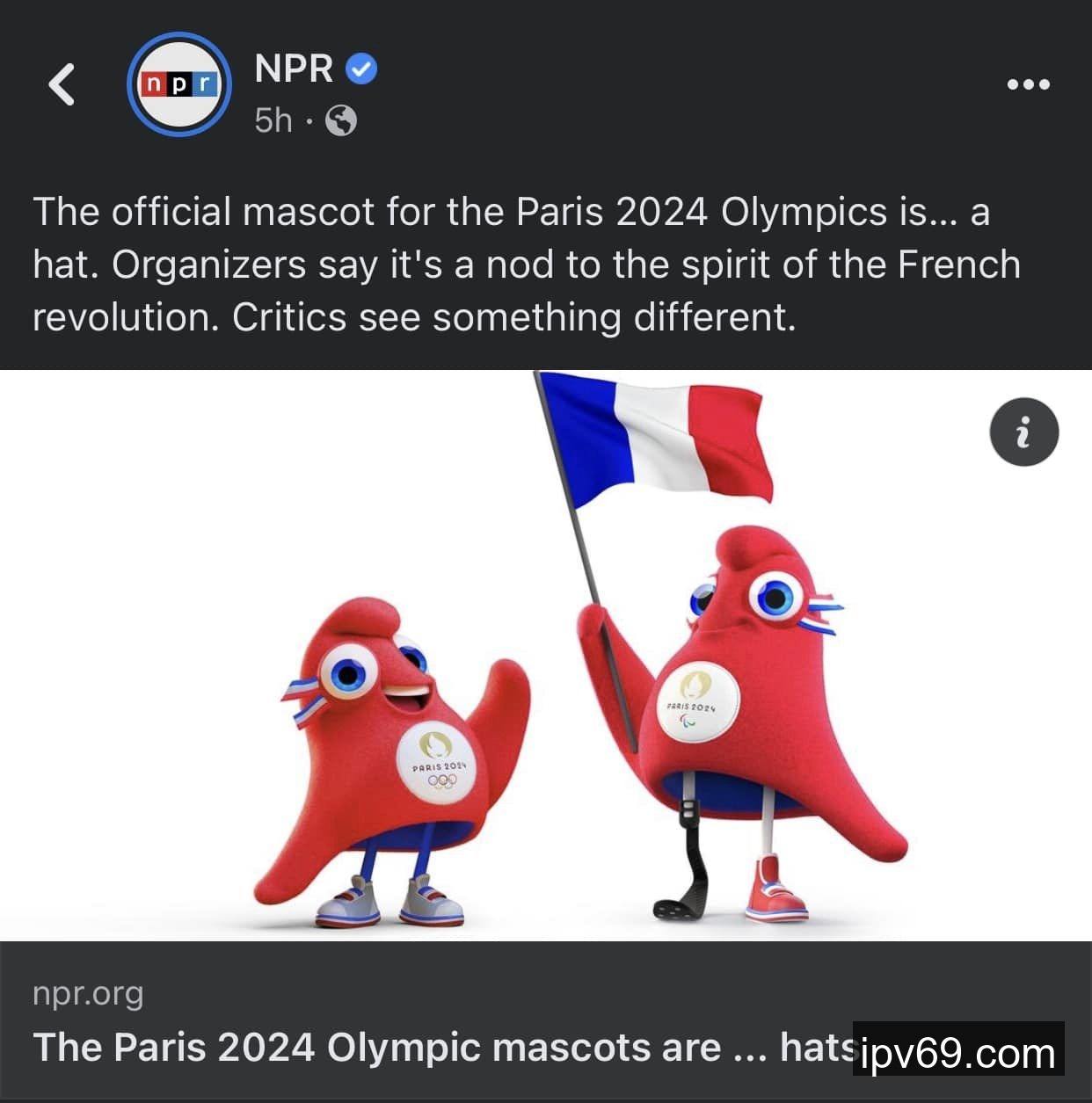This screenshot has height=1103, width=1092.
Task: Tap the info icon on the image
Action: coord(1023,432)
